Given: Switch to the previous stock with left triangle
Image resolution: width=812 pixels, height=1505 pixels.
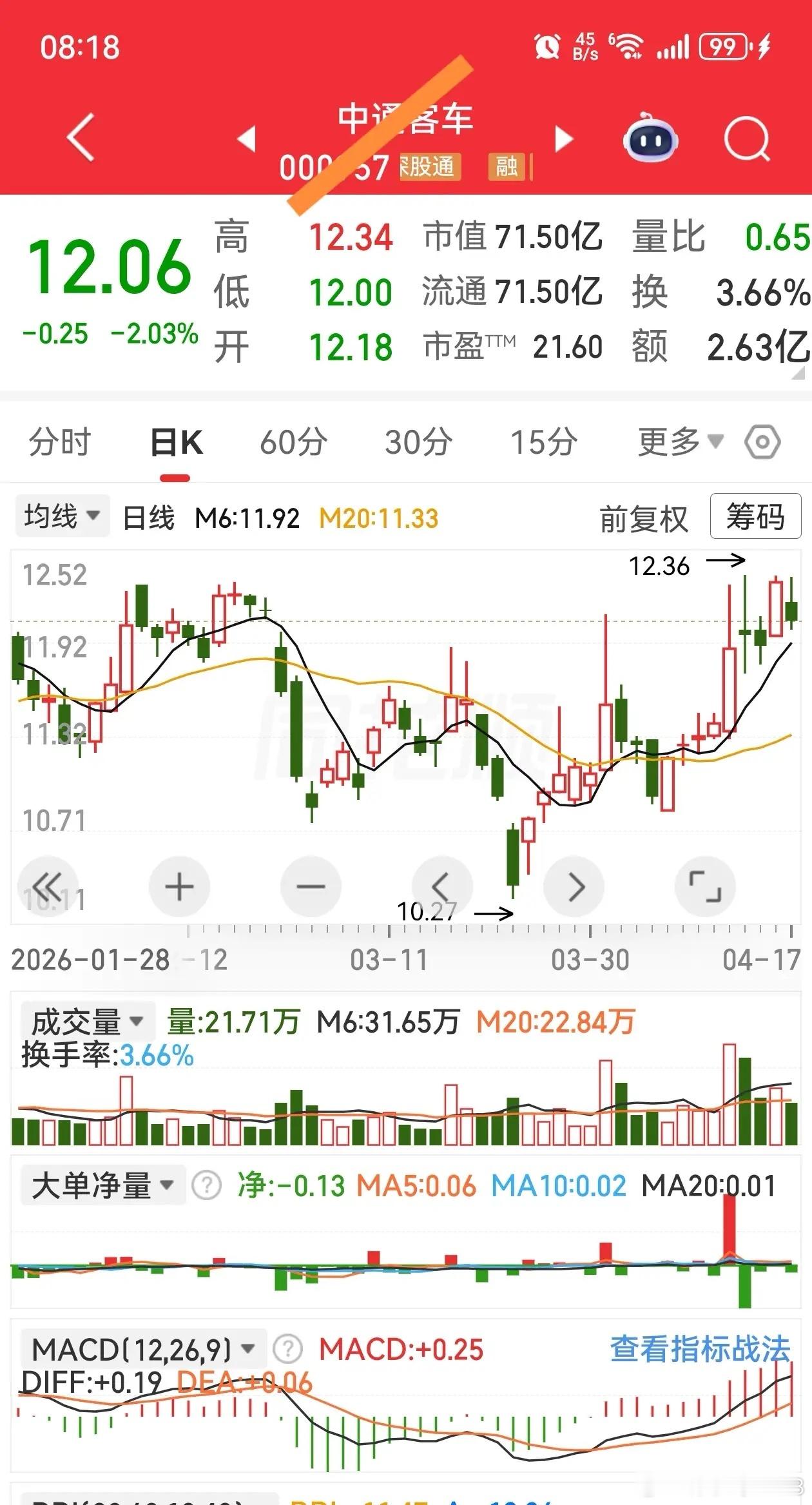Looking at the screenshot, I should point(247,139).
